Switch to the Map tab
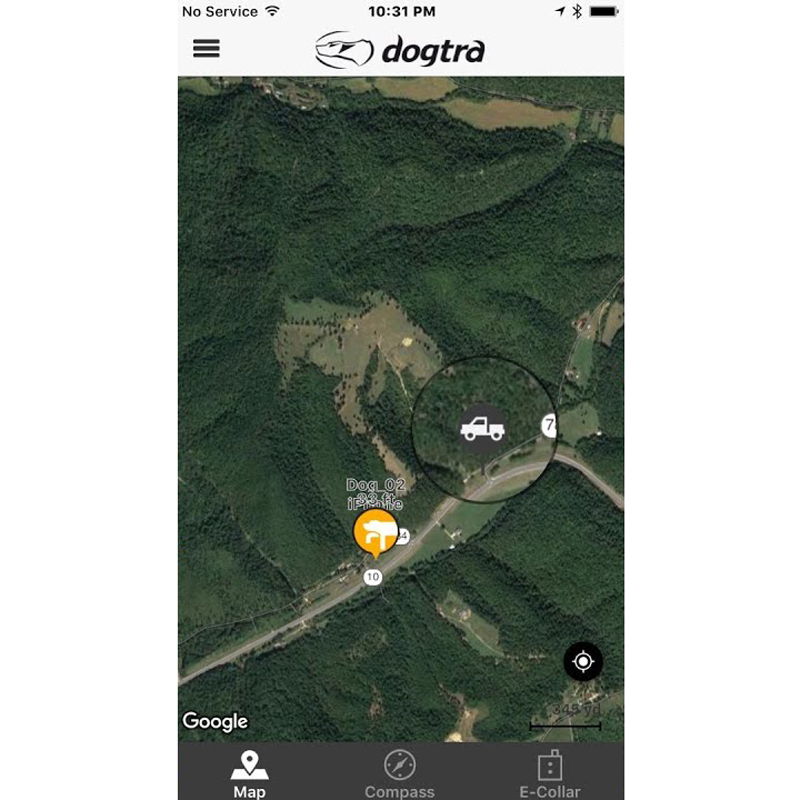 coord(249,773)
